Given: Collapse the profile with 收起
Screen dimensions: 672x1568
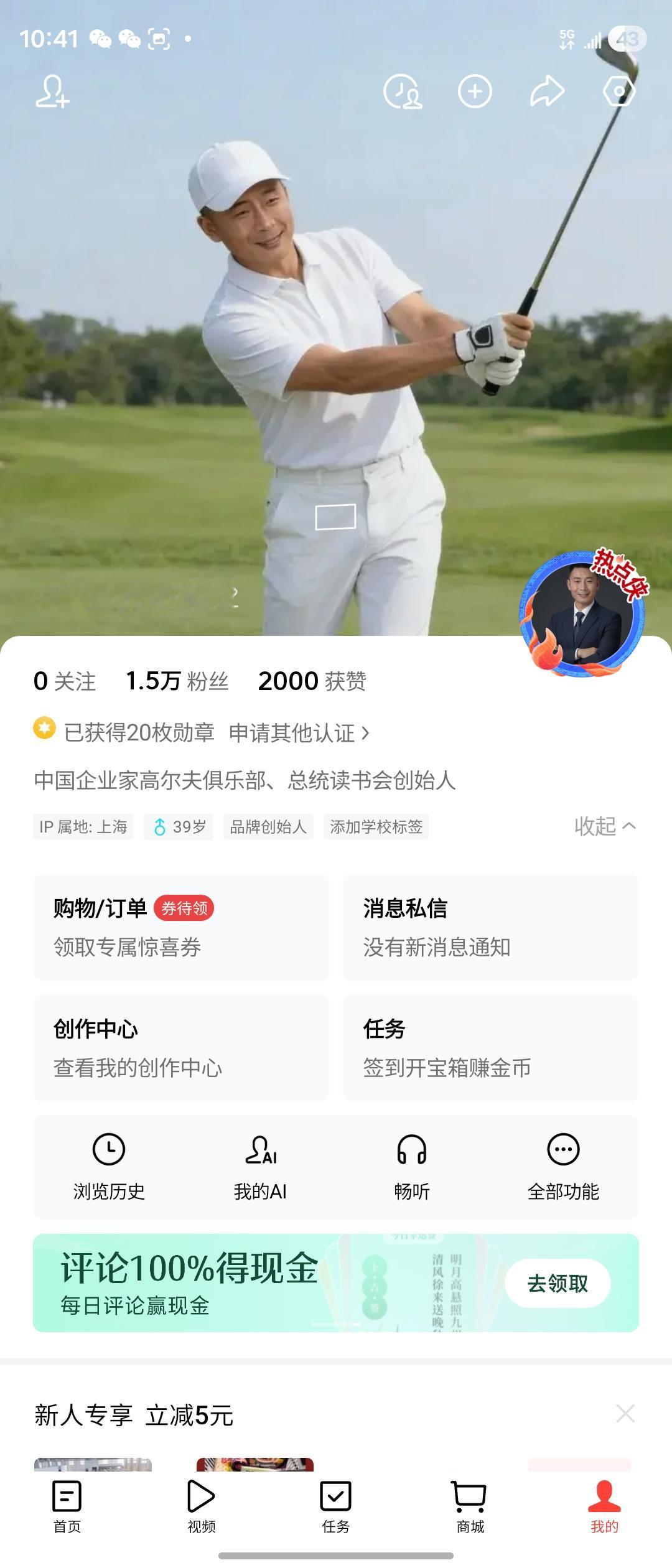Looking at the screenshot, I should (604, 826).
